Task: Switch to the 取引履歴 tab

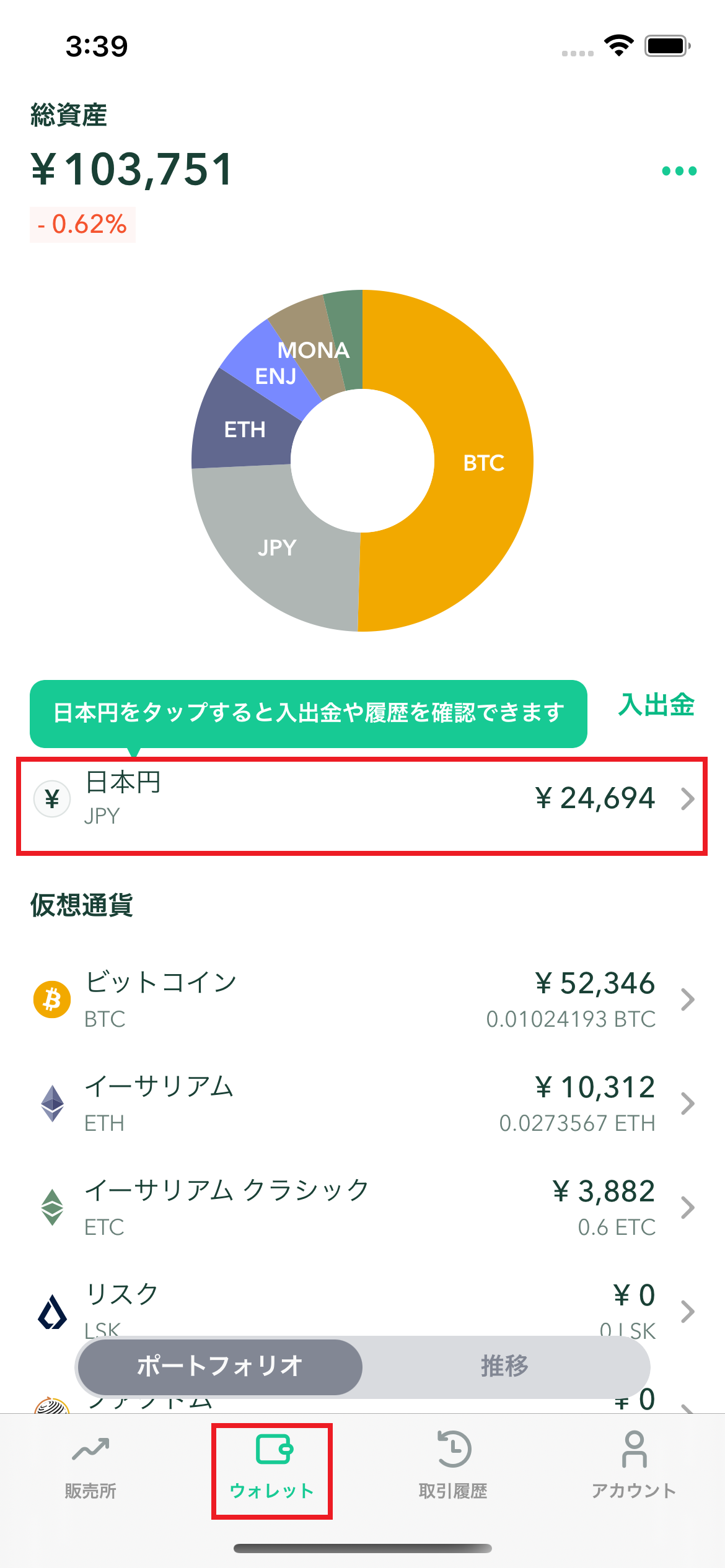Action: [453, 1467]
